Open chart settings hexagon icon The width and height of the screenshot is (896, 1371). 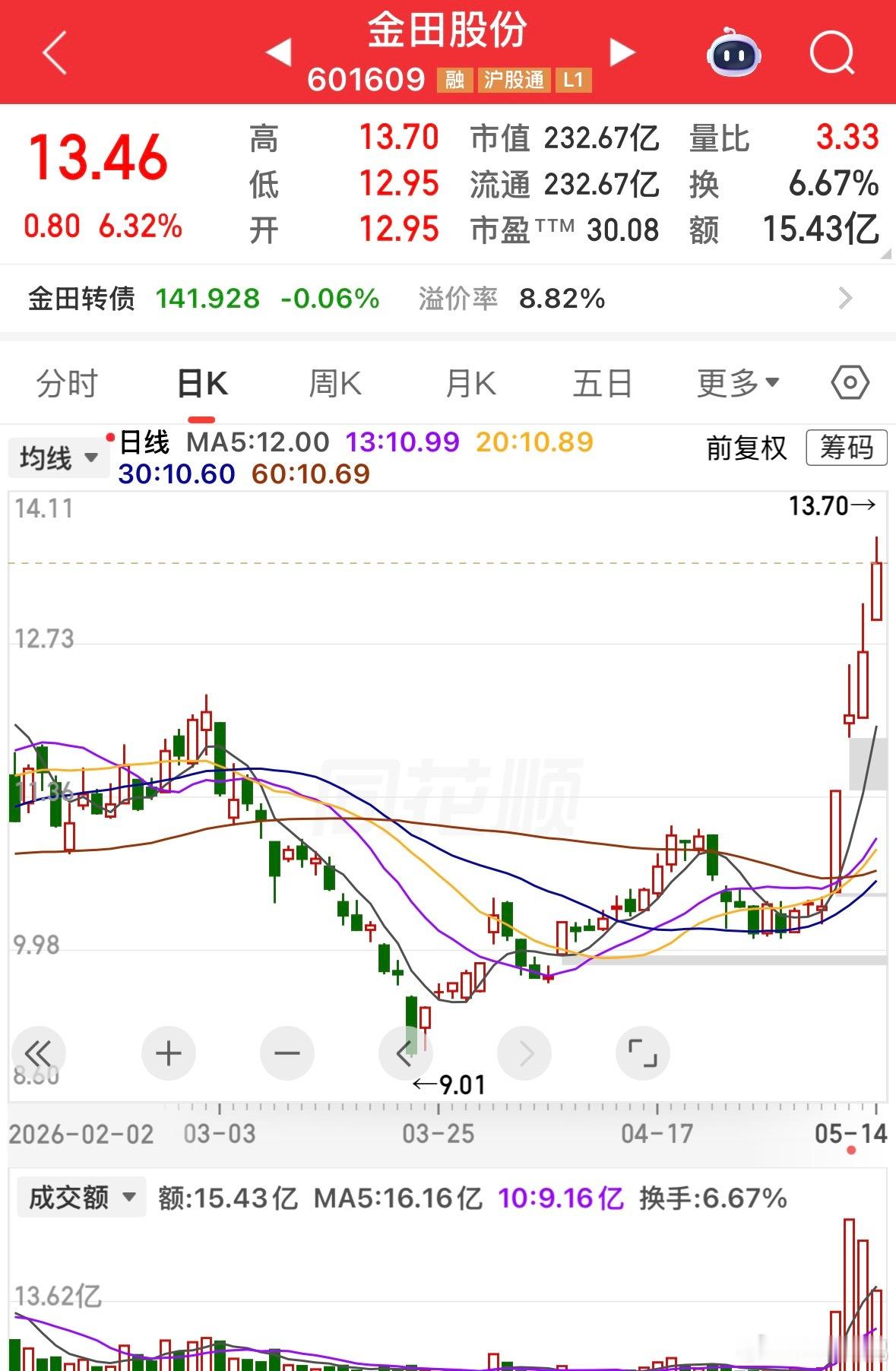(x=850, y=382)
